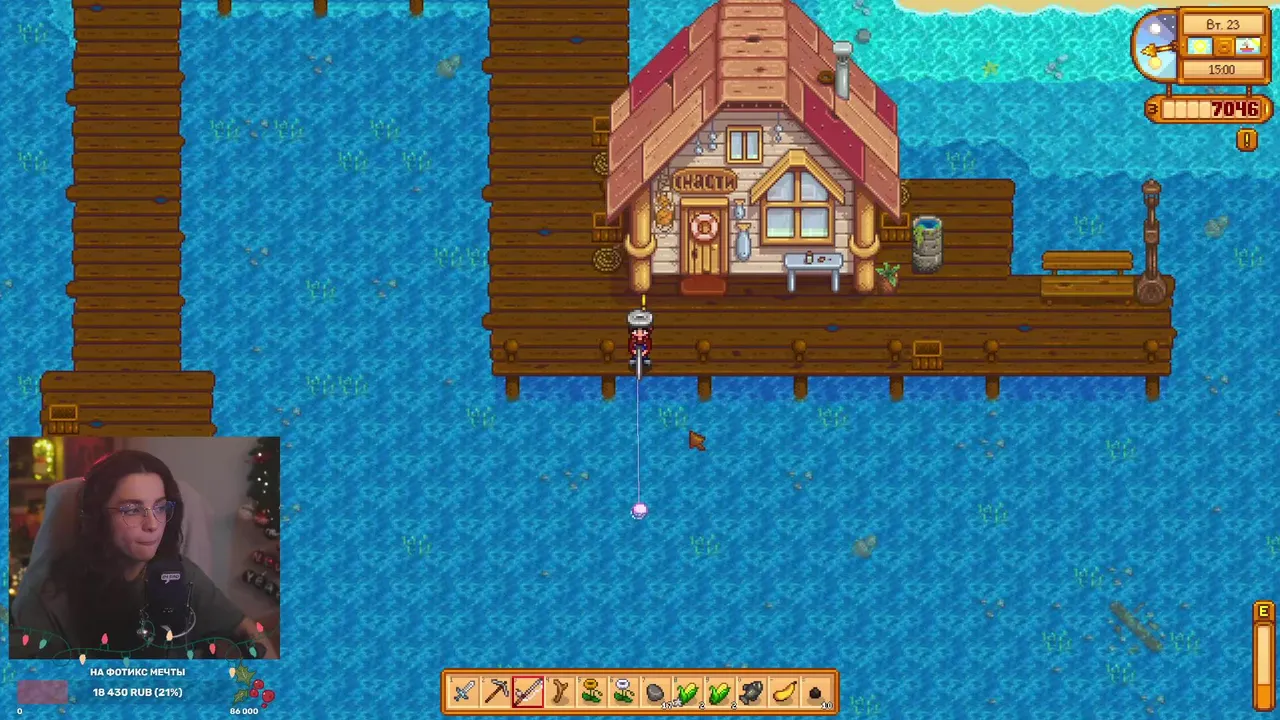Select the sunflower in the toolbar
This screenshot has width=1280, height=720.
coord(592,692)
